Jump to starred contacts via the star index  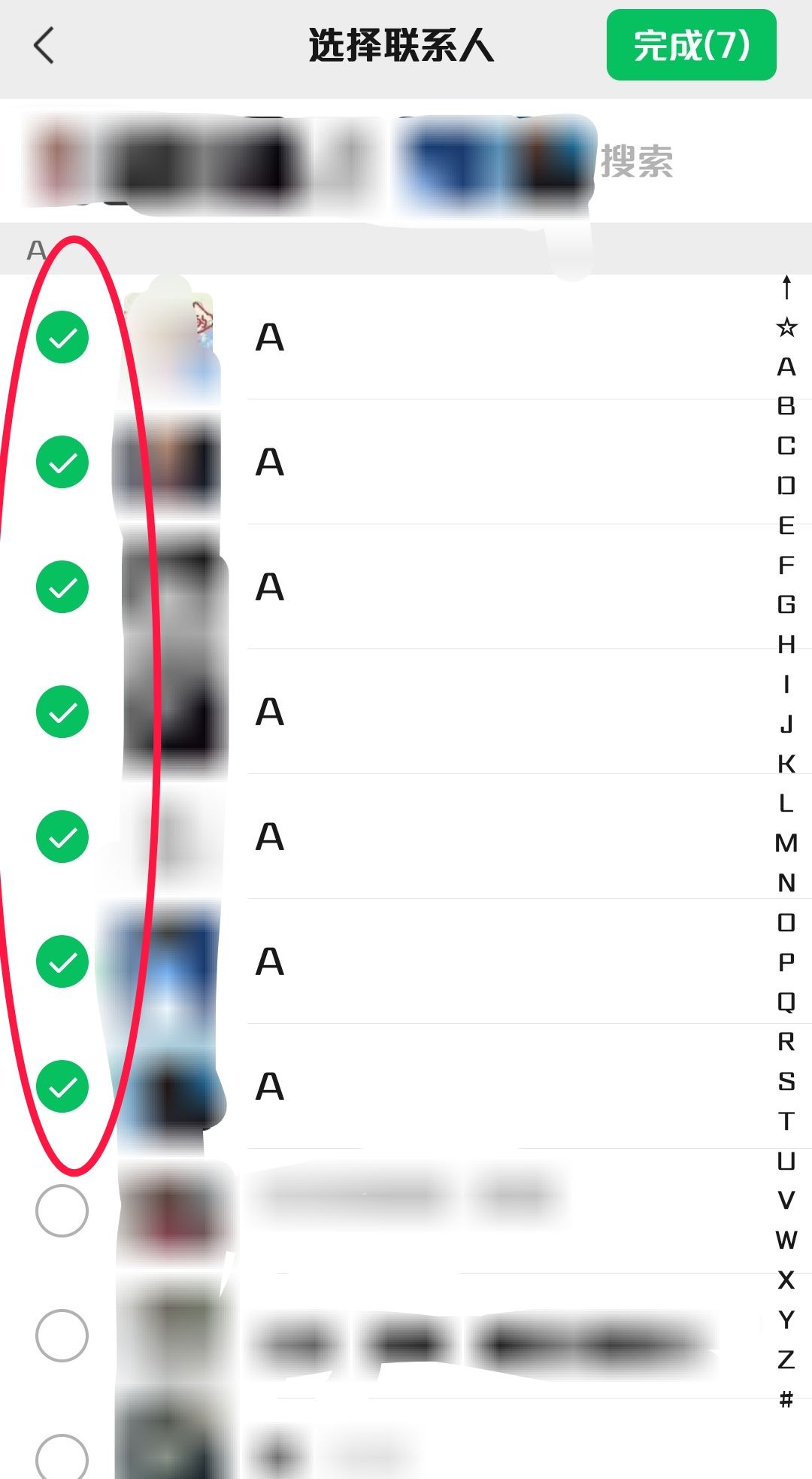(786, 327)
